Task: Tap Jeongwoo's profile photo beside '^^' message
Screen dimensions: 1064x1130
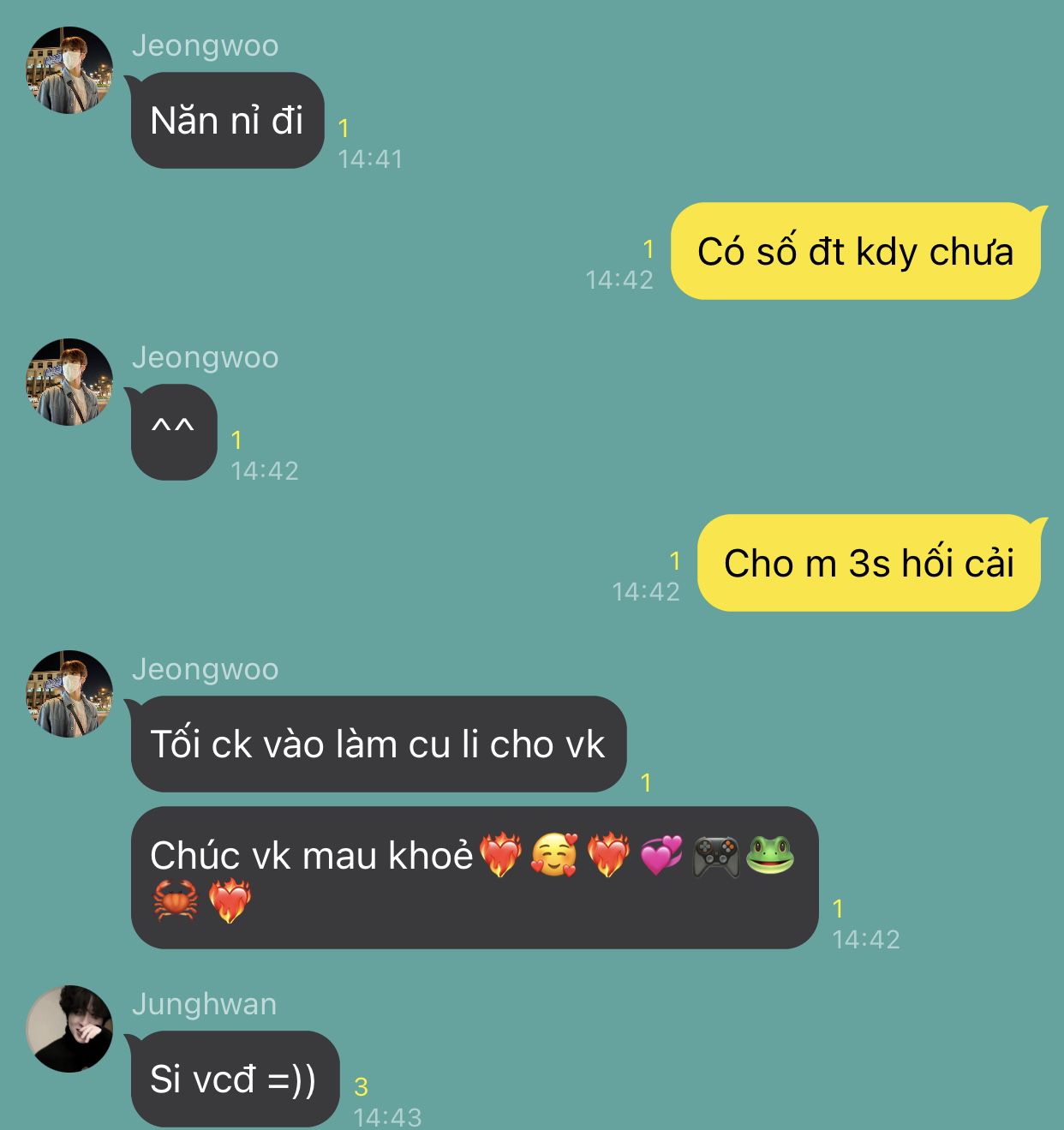Action: tap(69, 382)
